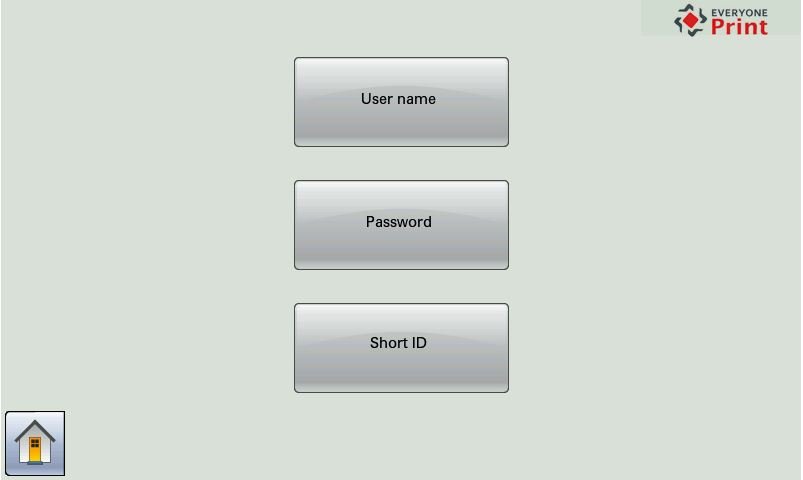Go to the home screen
This screenshot has width=803, height=480.
pyautogui.click(x=35, y=443)
